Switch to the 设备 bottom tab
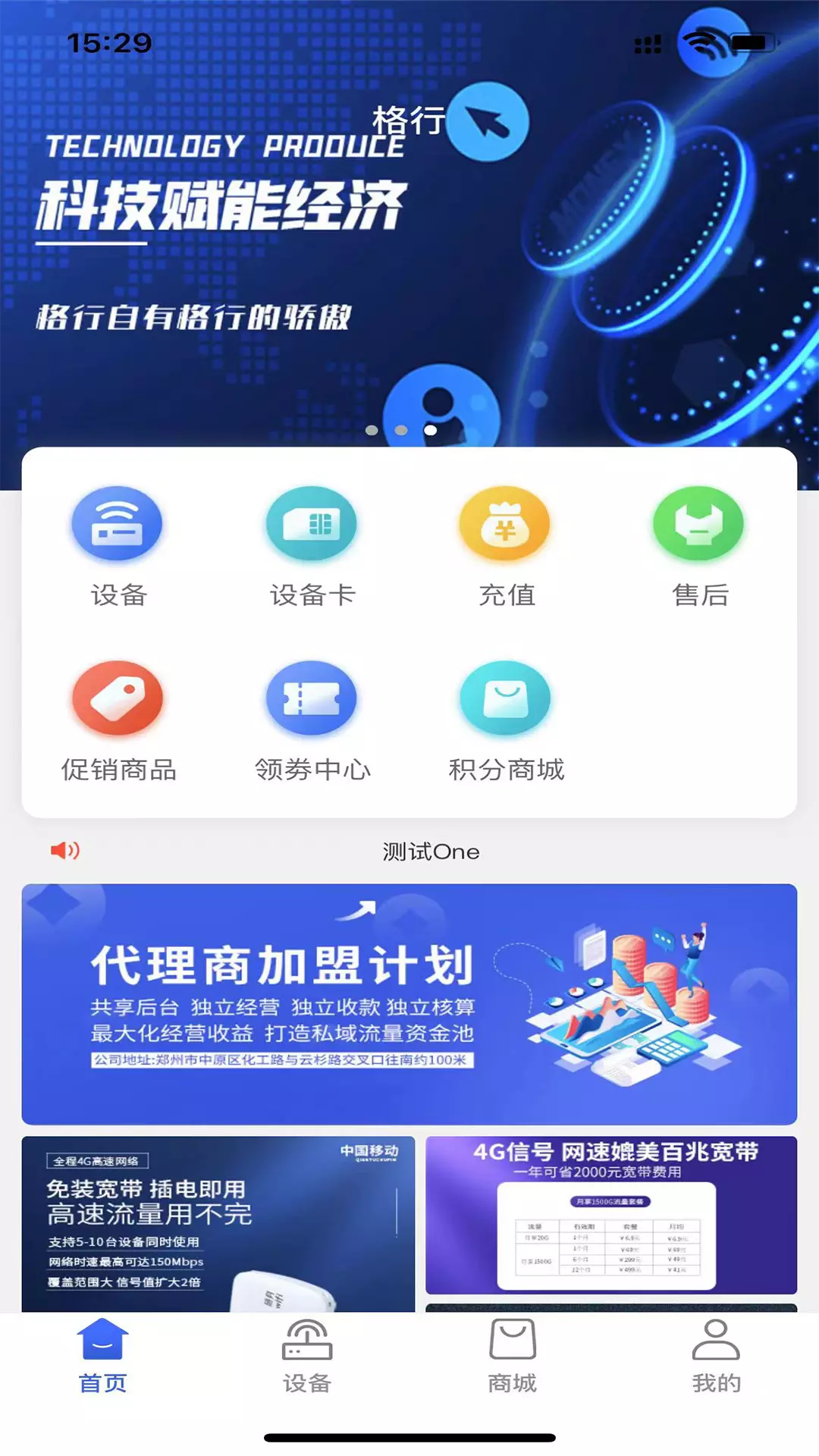Viewport: 819px width, 1456px height. (307, 1357)
